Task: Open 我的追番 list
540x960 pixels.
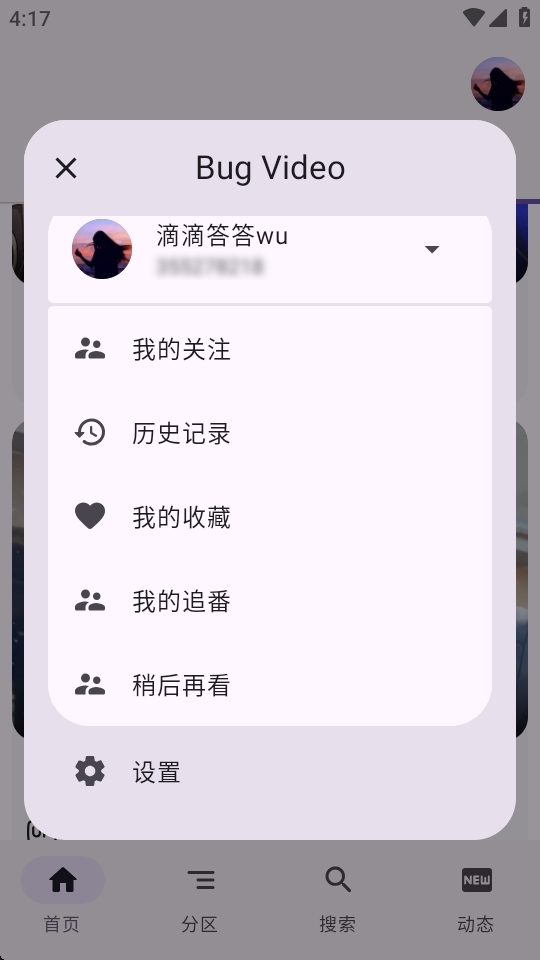Action: [270, 601]
